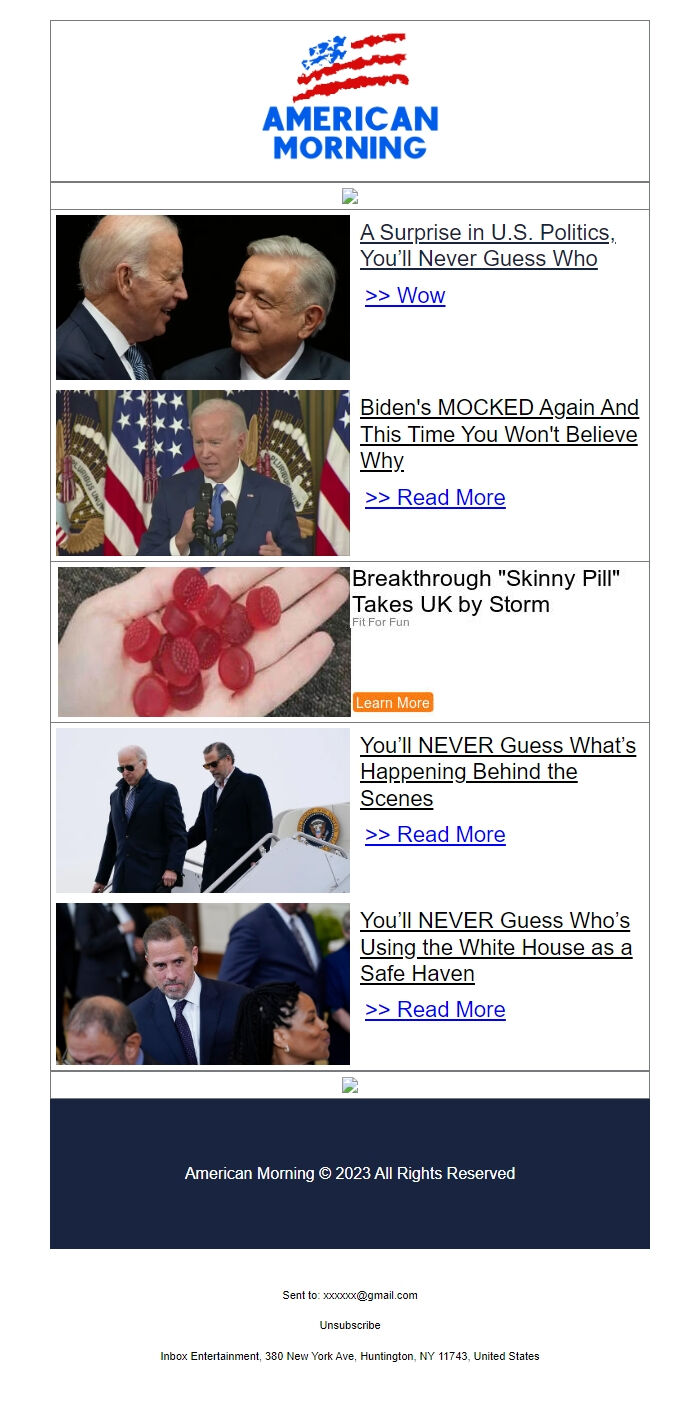
Task: Open the "Biden's MOCKED Again" headline link
Action: [x=498, y=434]
